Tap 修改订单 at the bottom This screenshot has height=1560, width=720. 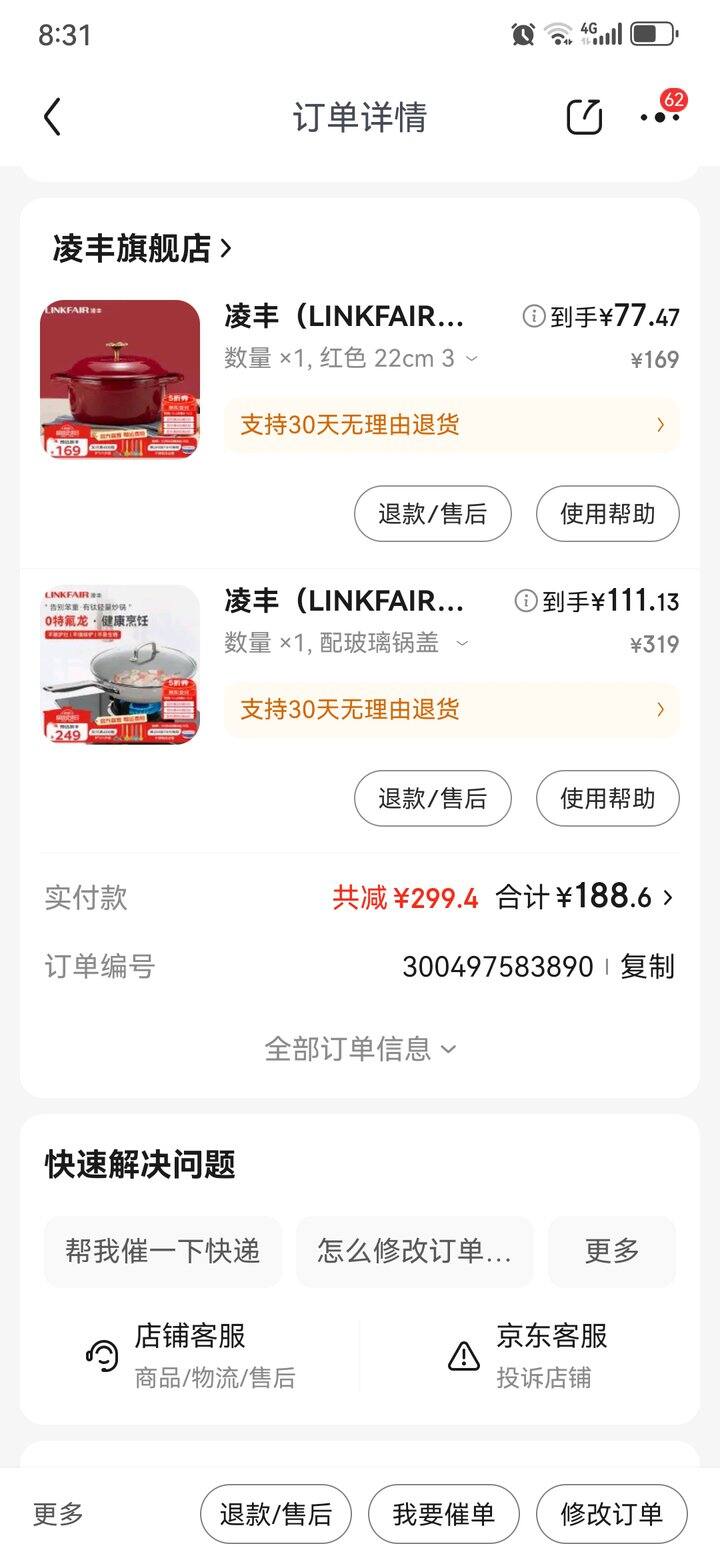tap(612, 1514)
